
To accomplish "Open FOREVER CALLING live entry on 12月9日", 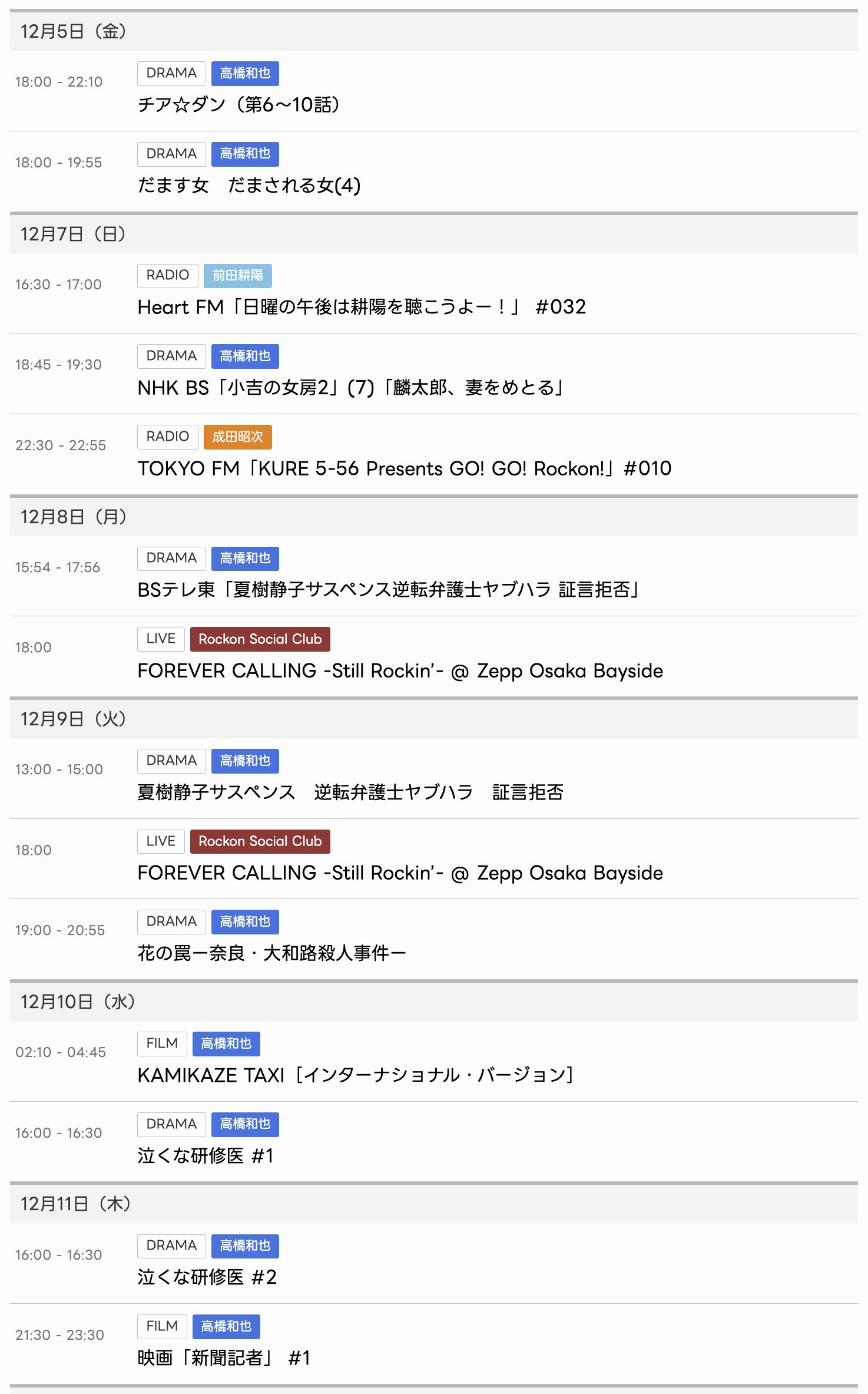I will [x=400, y=873].
